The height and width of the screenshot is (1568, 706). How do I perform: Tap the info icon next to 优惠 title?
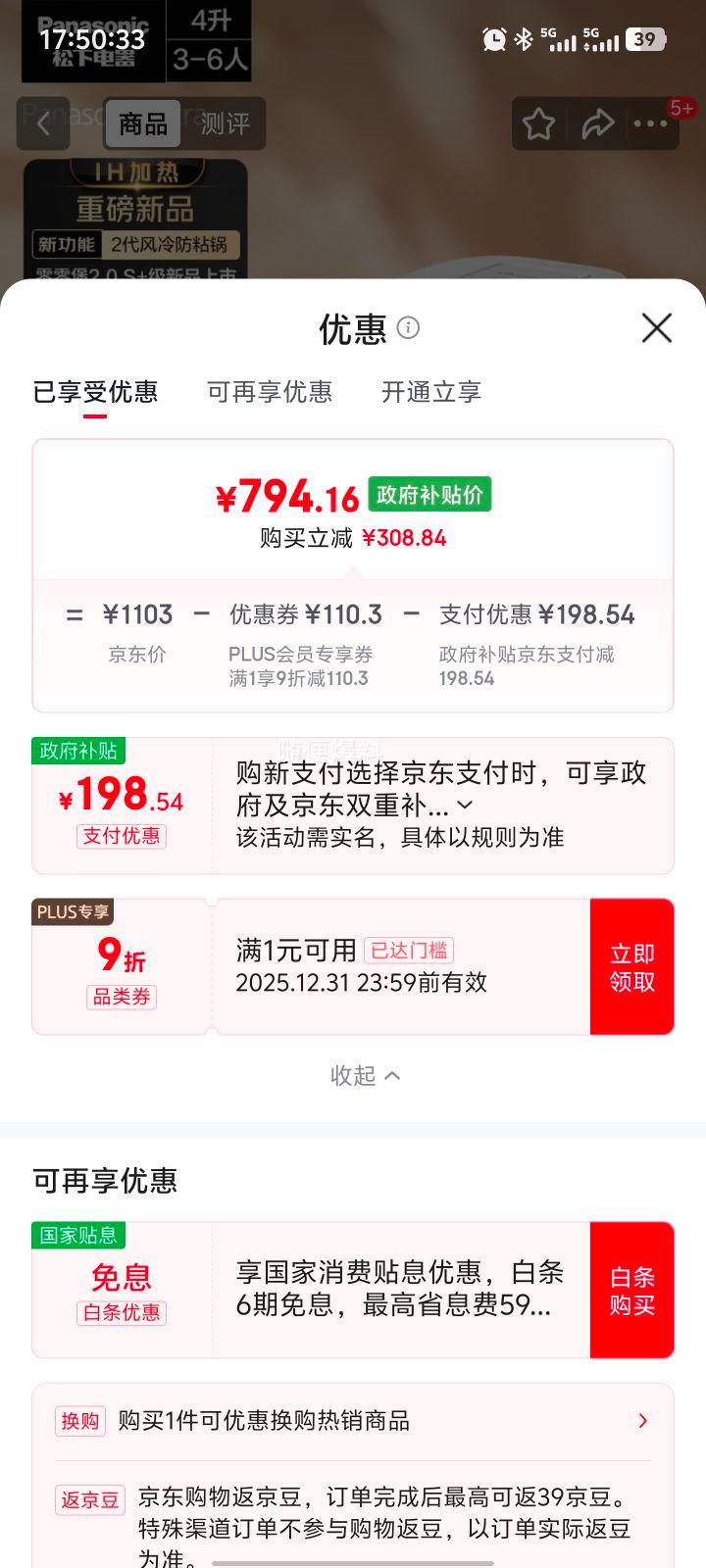tap(408, 327)
